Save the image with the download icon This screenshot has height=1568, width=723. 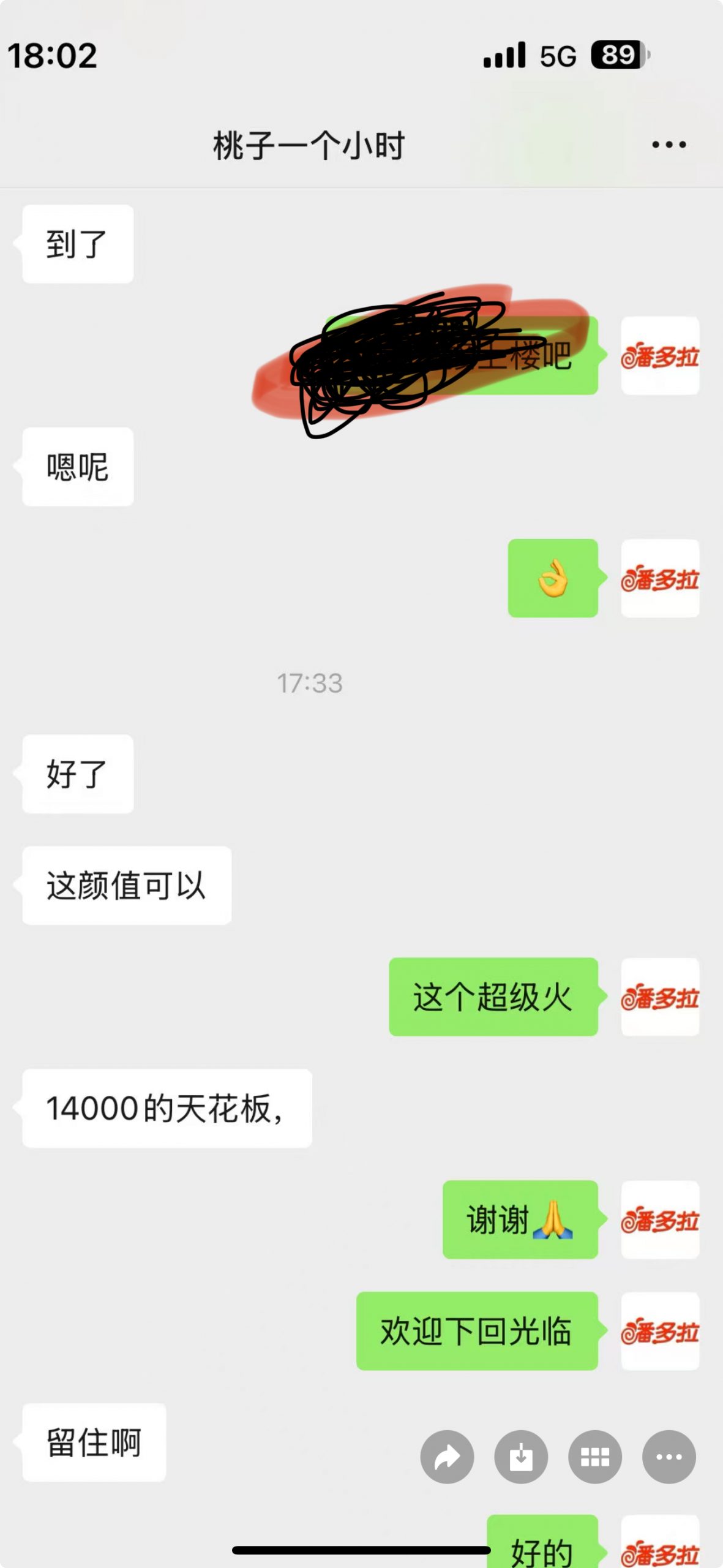point(521,1457)
